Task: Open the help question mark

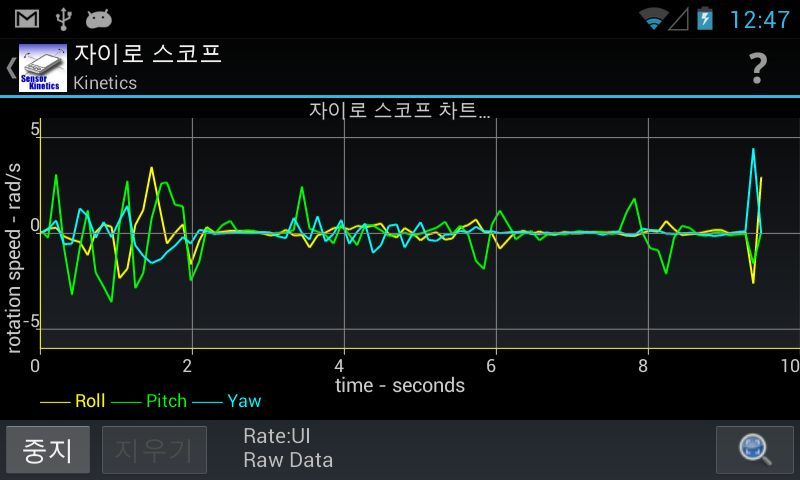Action: point(758,68)
